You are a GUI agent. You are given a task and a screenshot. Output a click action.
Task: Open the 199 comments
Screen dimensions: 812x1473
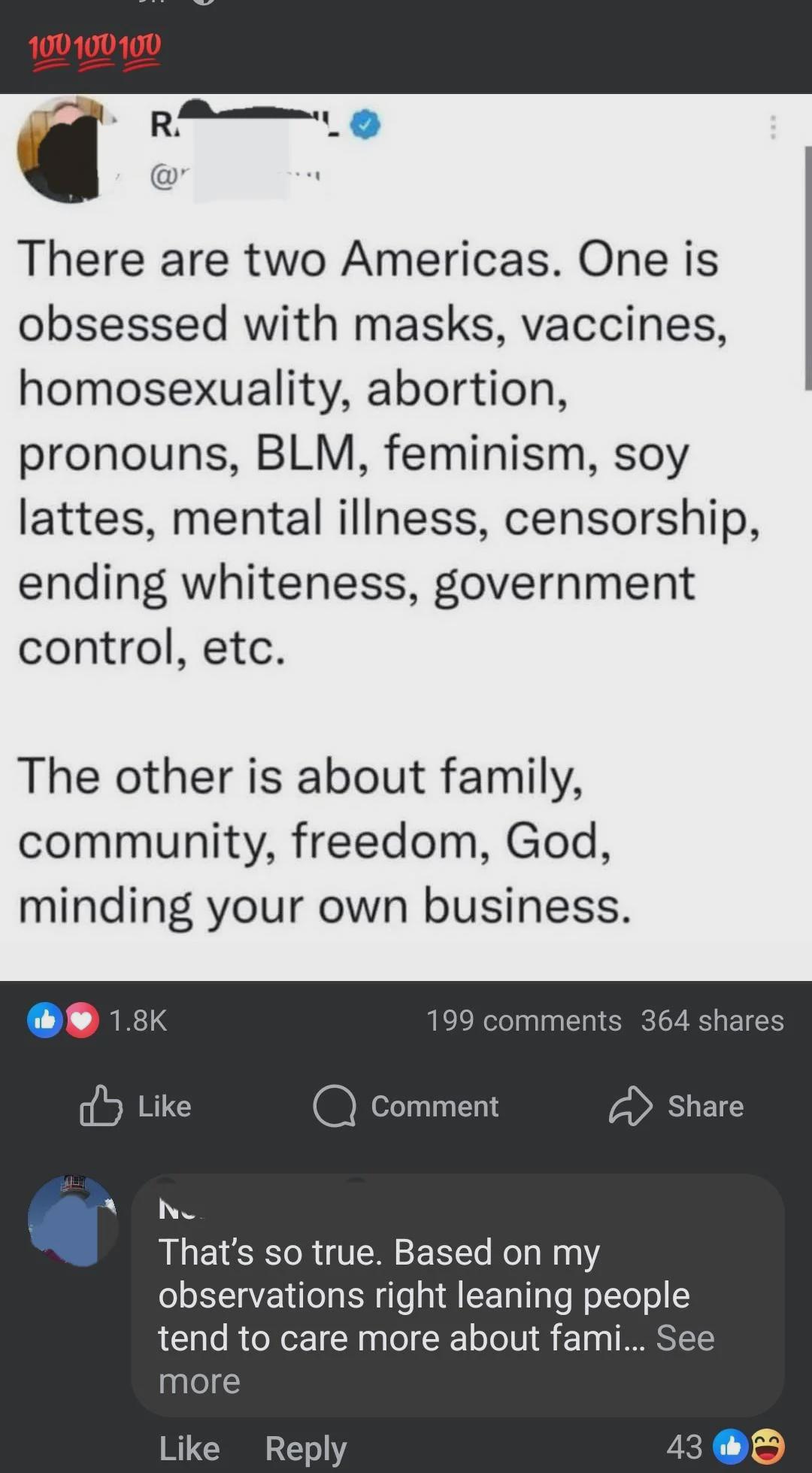click(524, 1021)
